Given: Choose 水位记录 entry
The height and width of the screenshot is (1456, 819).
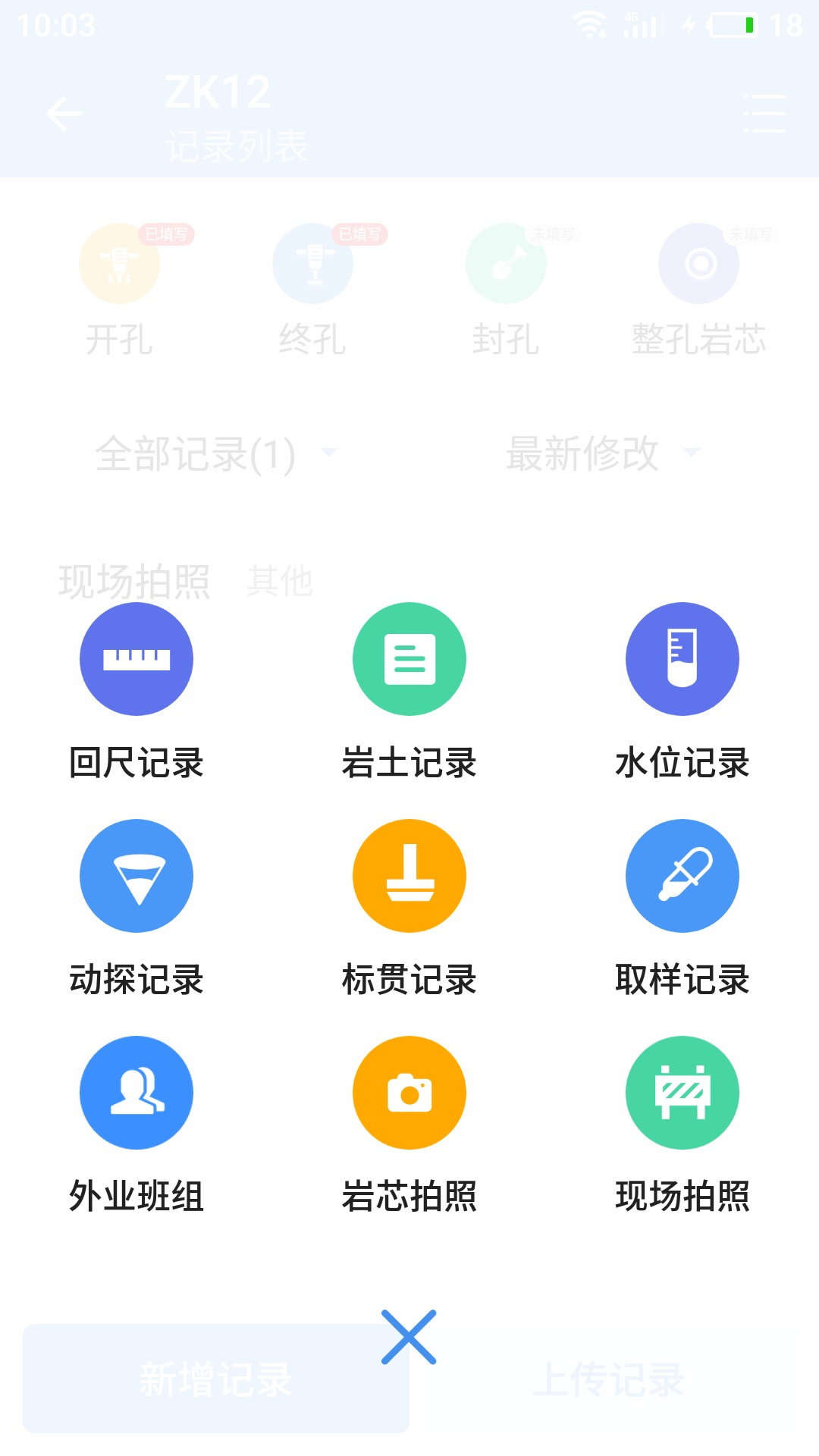Looking at the screenshot, I should (x=682, y=660).
